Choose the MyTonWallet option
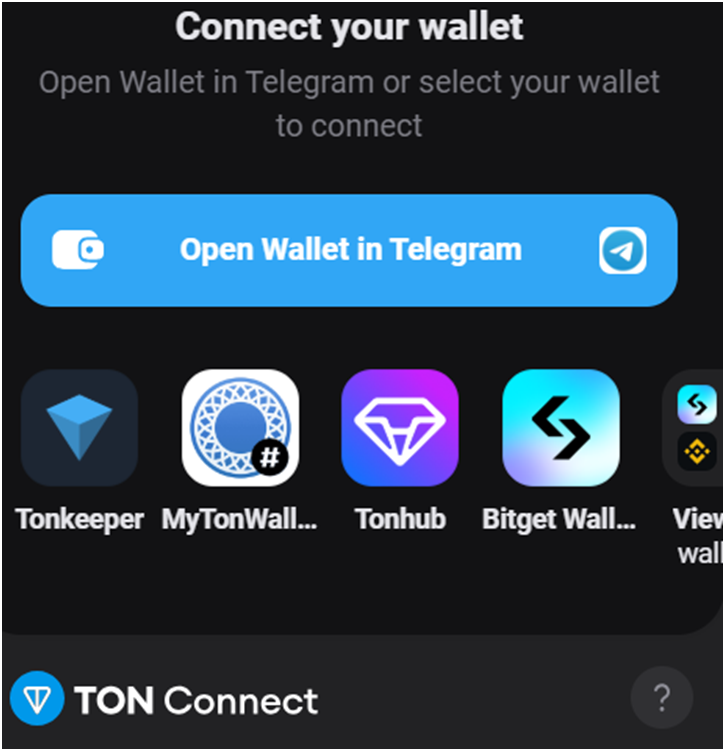 tap(240, 428)
